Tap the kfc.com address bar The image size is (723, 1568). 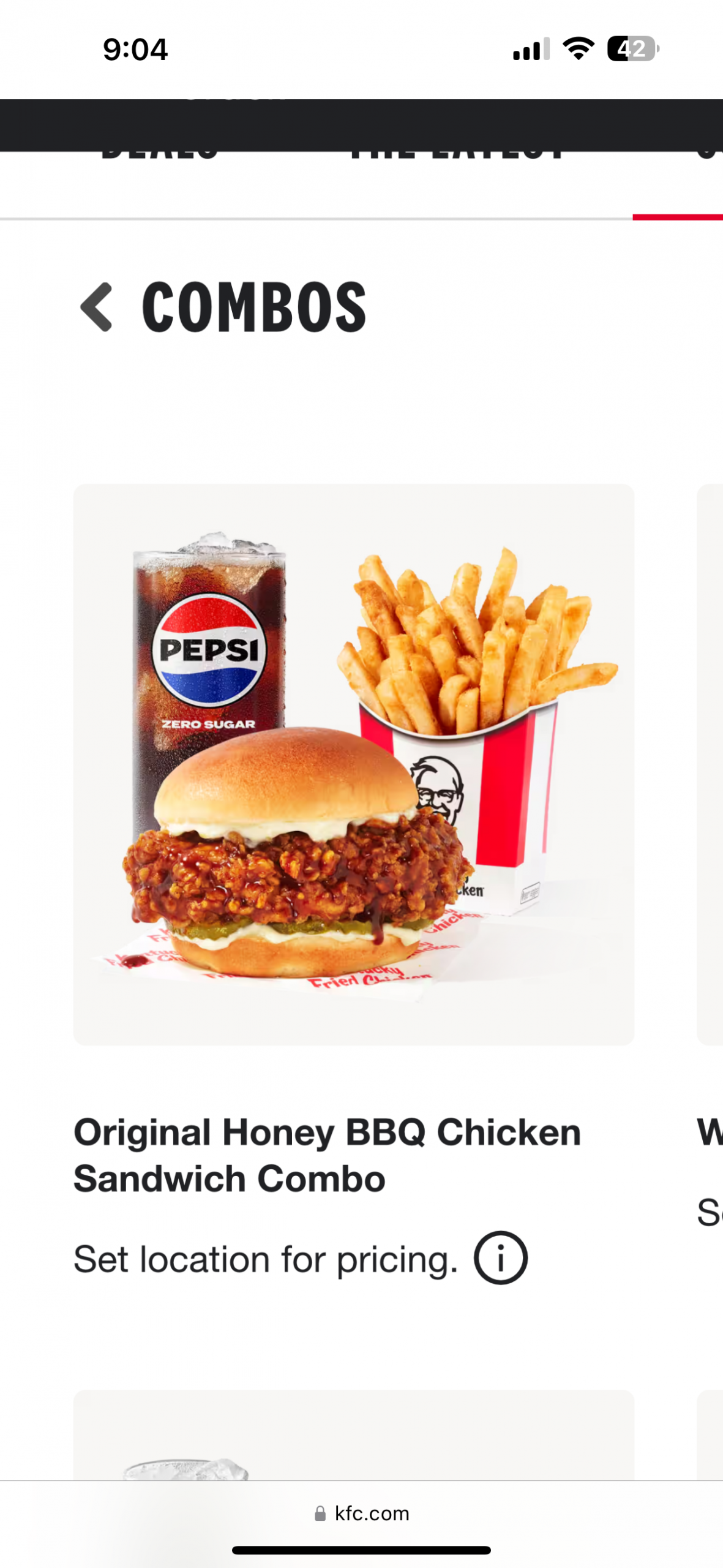[x=361, y=1513]
